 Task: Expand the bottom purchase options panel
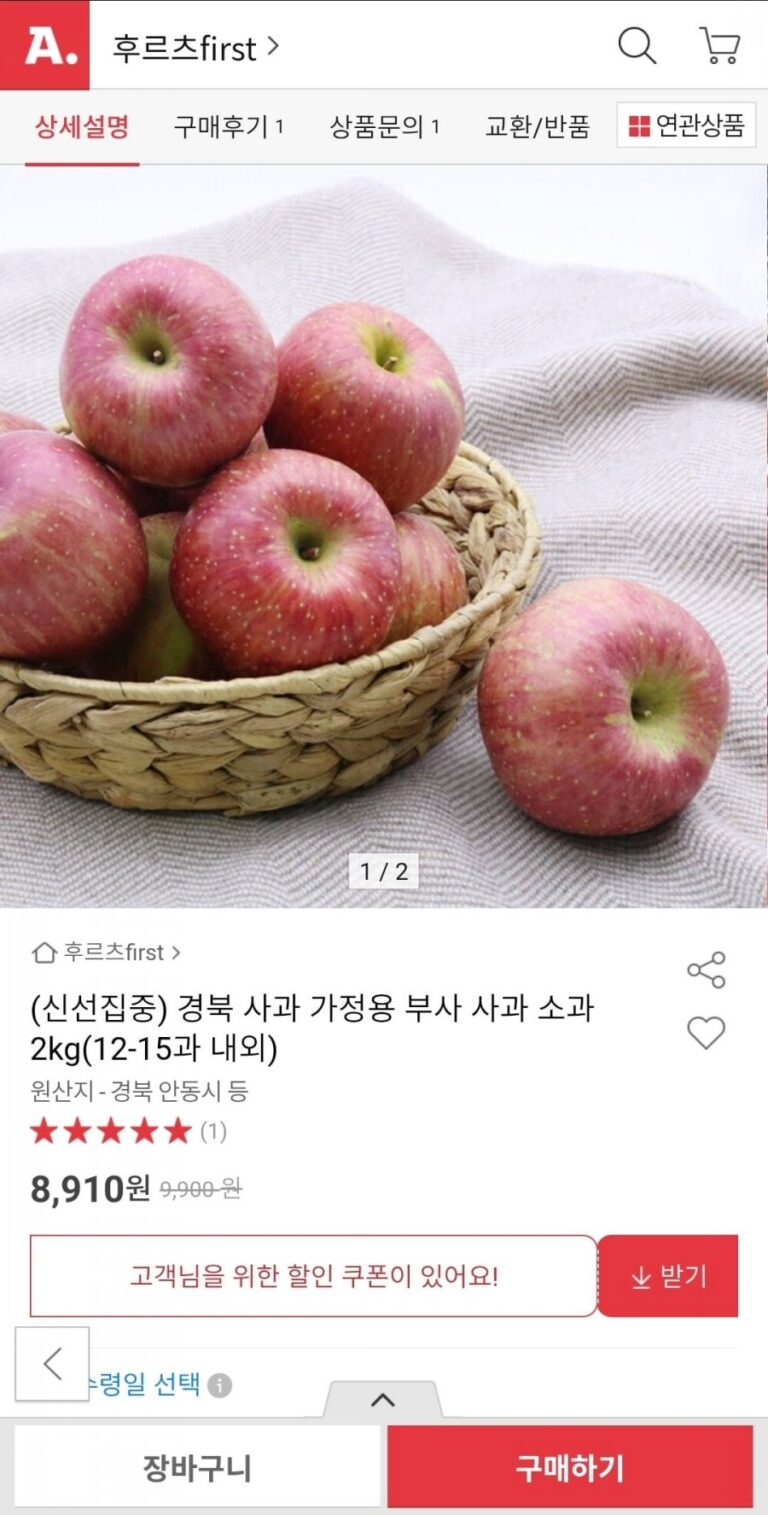click(383, 1399)
